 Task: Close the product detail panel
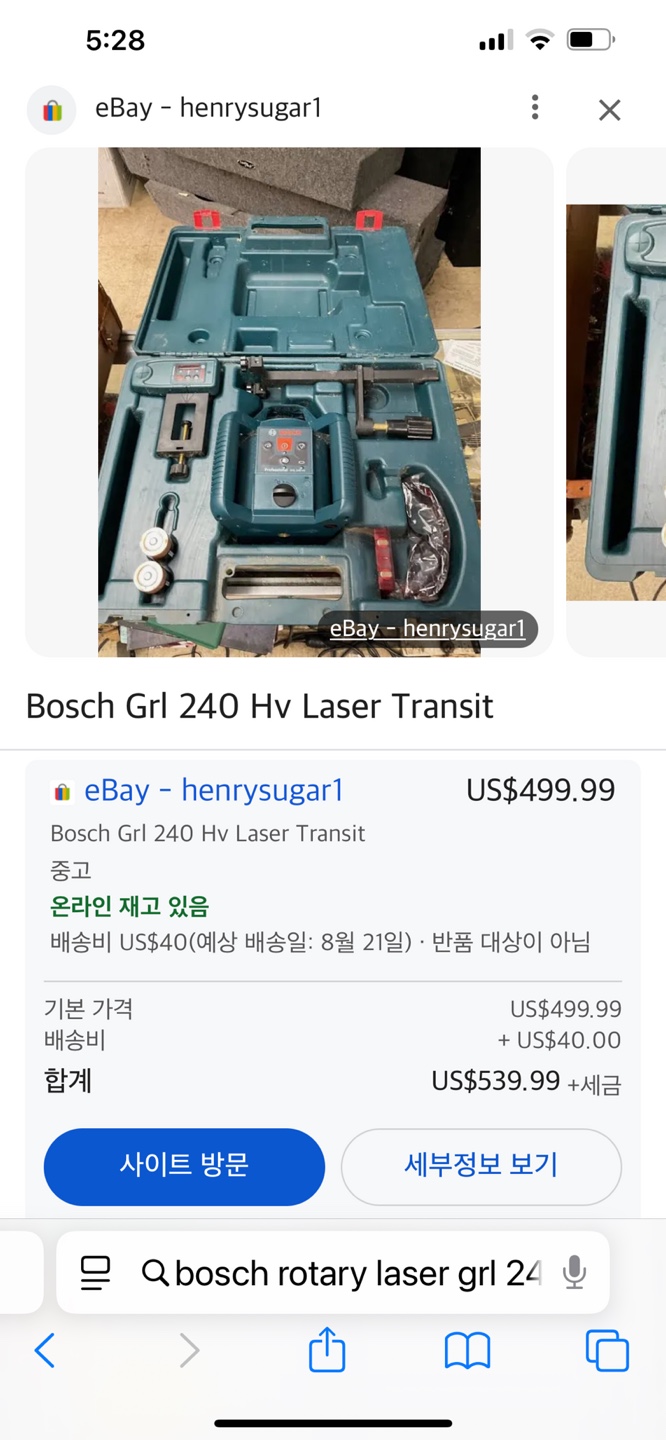(x=609, y=109)
